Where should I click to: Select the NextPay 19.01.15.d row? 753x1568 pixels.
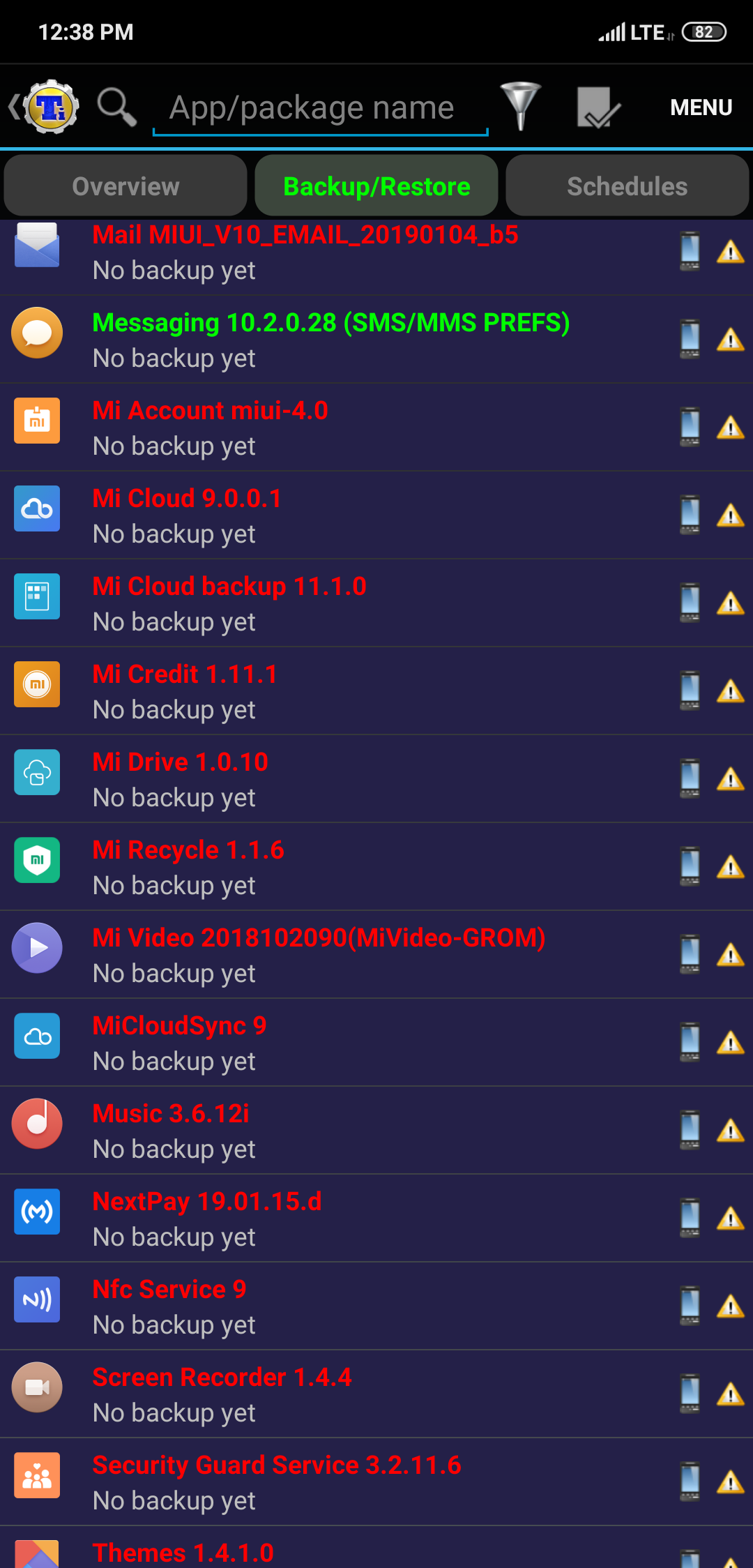point(376,1219)
